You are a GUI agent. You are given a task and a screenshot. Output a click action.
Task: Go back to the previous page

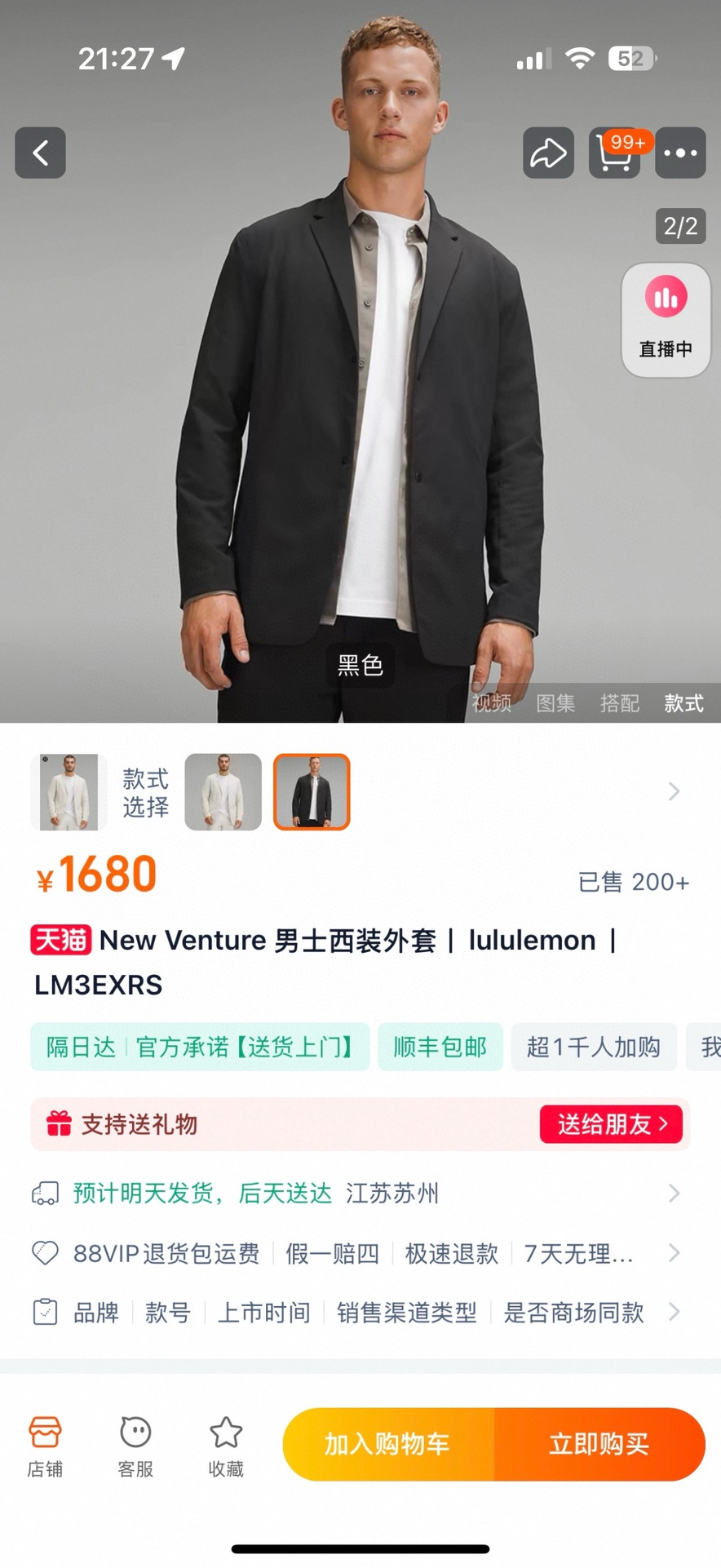pyautogui.click(x=40, y=153)
